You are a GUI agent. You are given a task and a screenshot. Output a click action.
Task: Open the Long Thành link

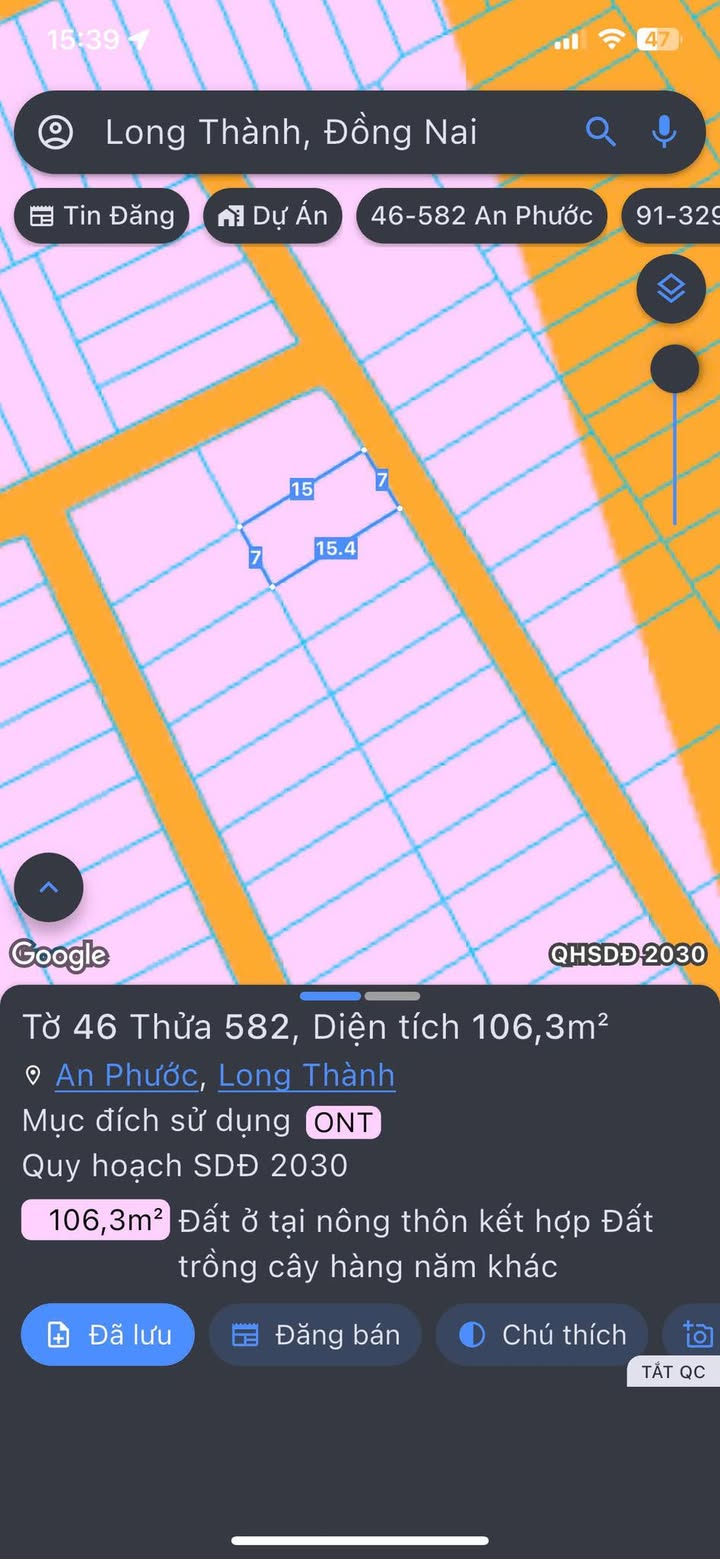click(306, 1075)
